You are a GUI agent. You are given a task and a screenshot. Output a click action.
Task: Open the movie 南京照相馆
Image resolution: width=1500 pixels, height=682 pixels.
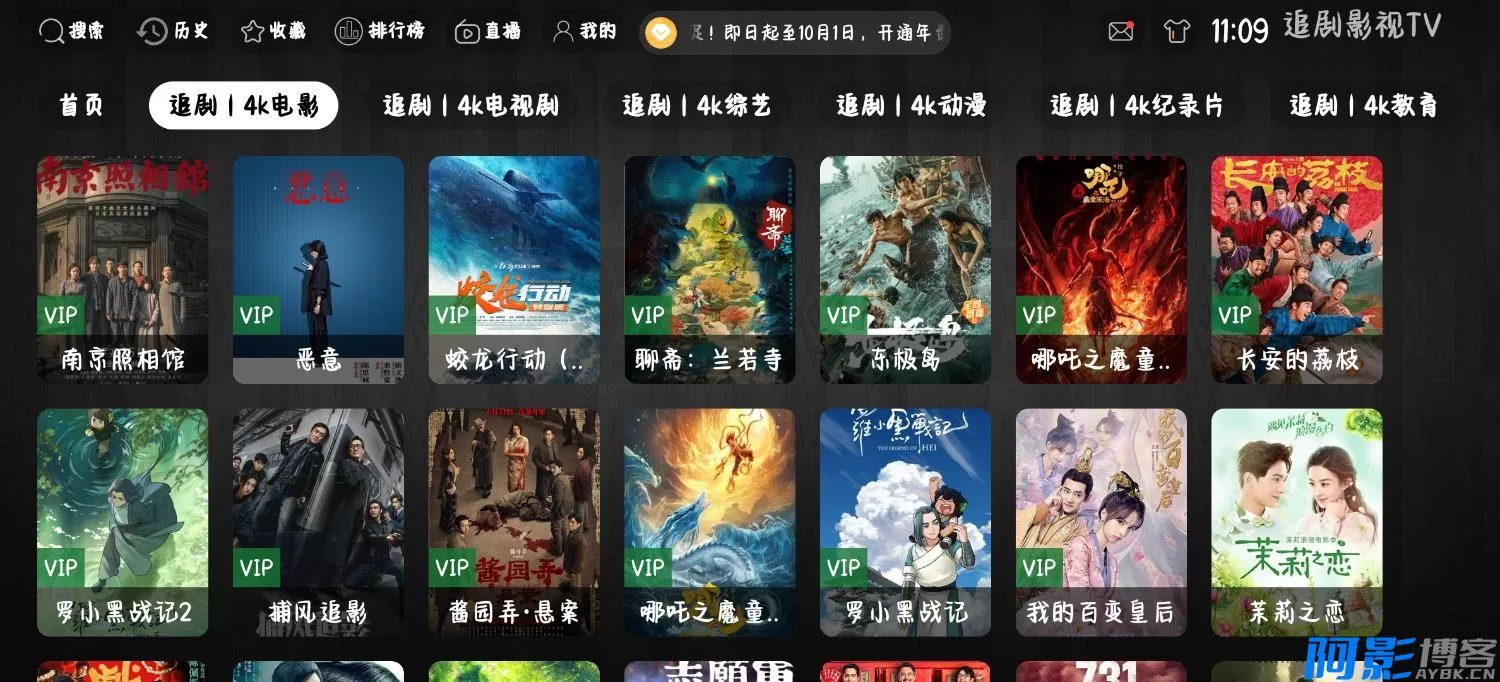[x=123, y=269]
